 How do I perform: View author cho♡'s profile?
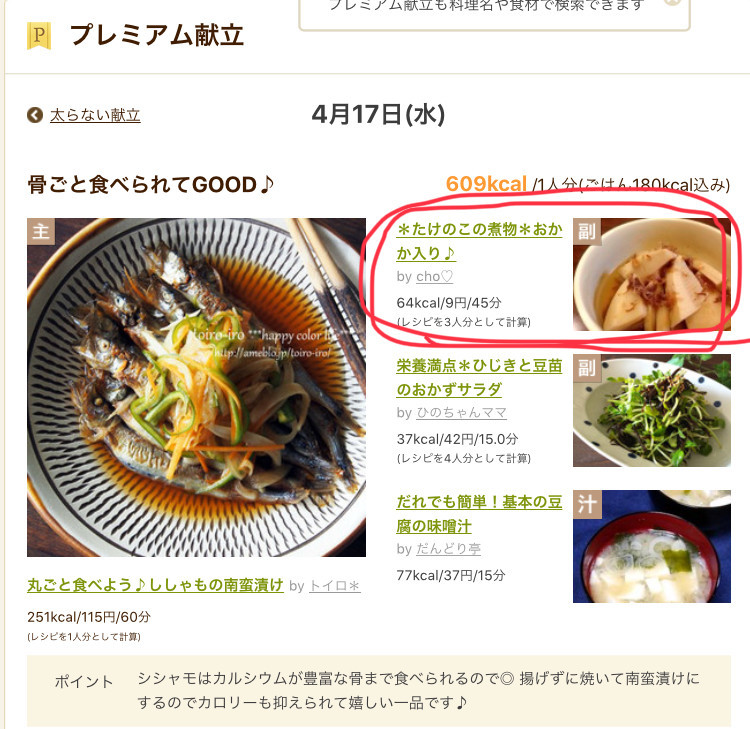click(x=434, y=277)
